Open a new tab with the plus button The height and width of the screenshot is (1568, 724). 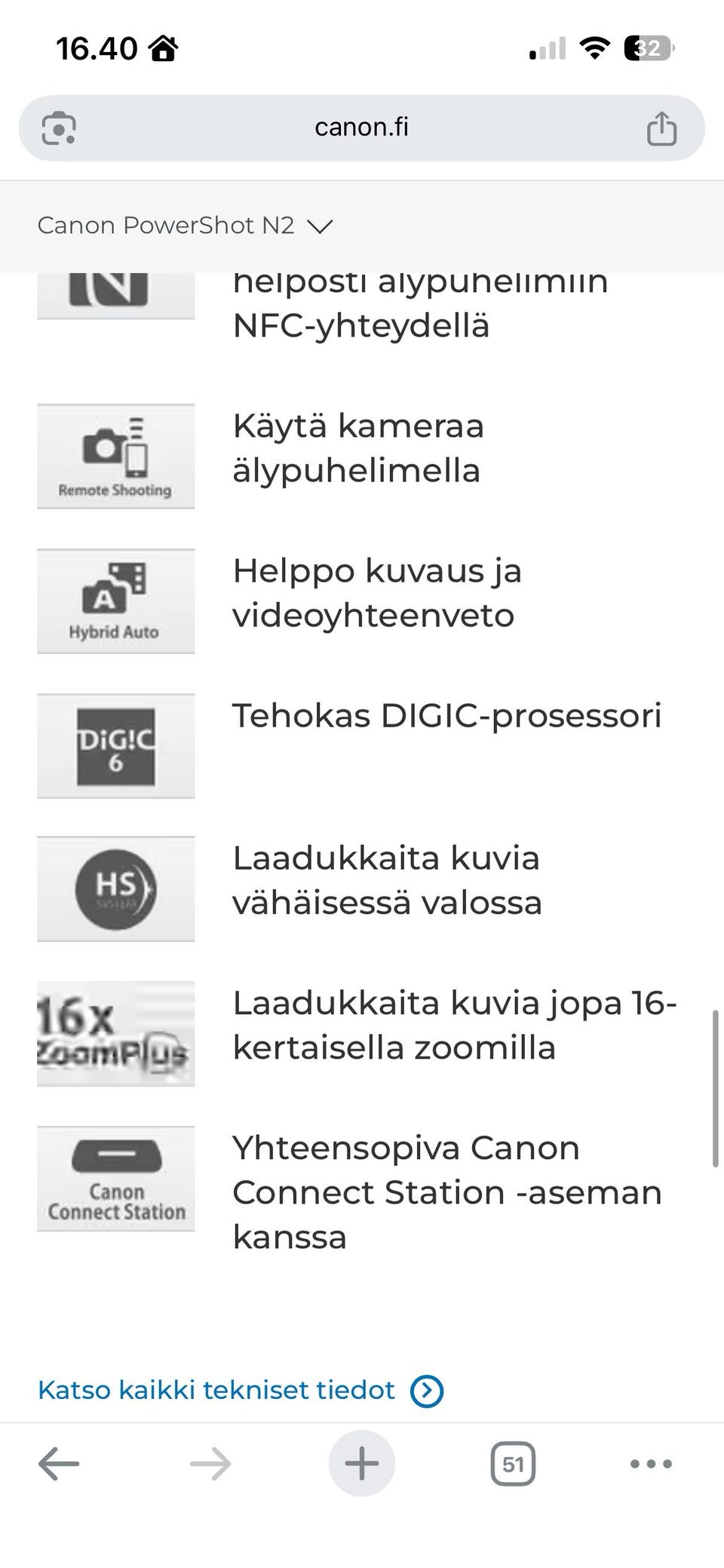361,1462
